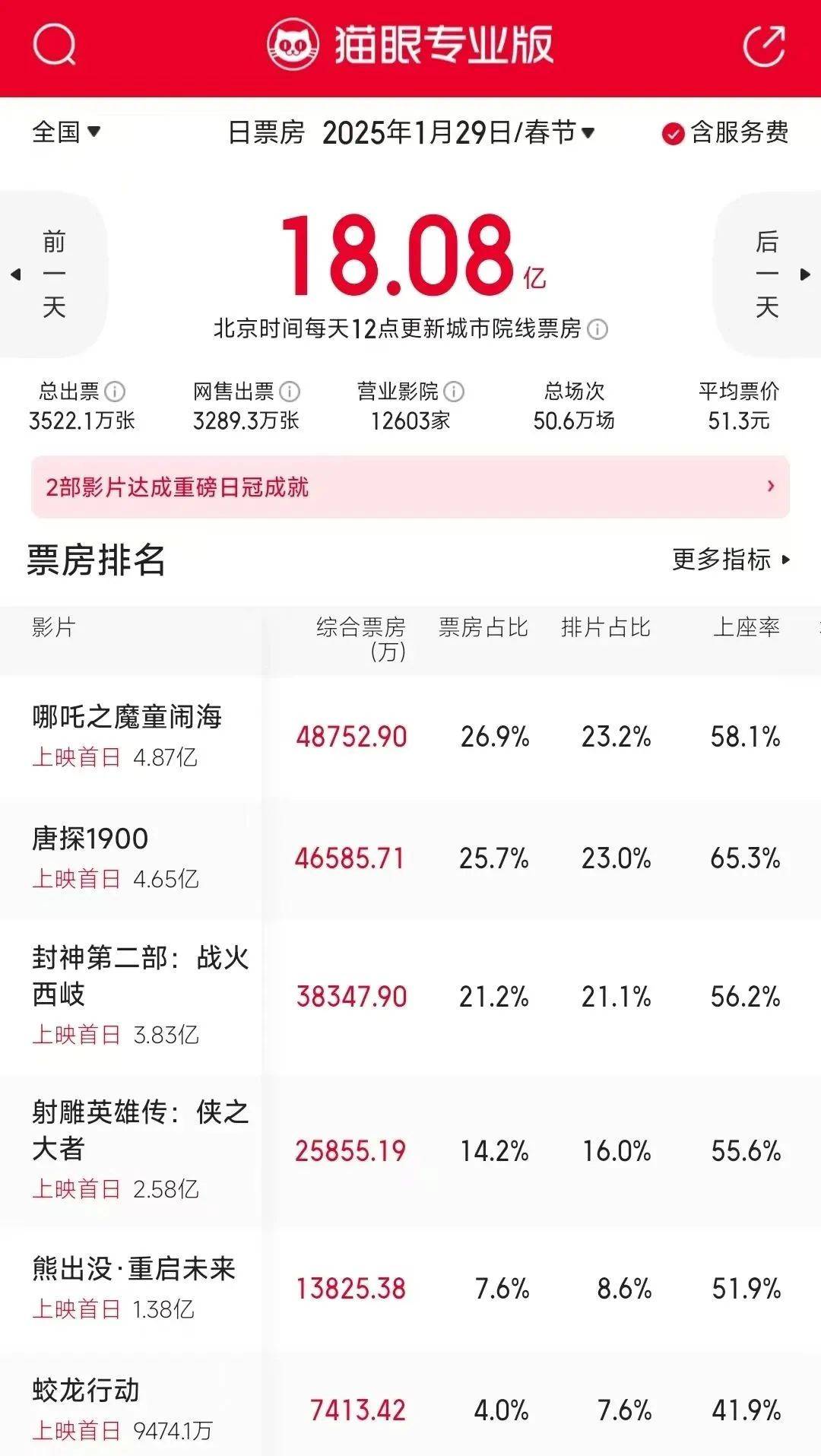Image resolution: width=821 pixels, height=1456 pixels.
Task: Open 熊出没·重启未来 entry
Action: pos(410,1289)
